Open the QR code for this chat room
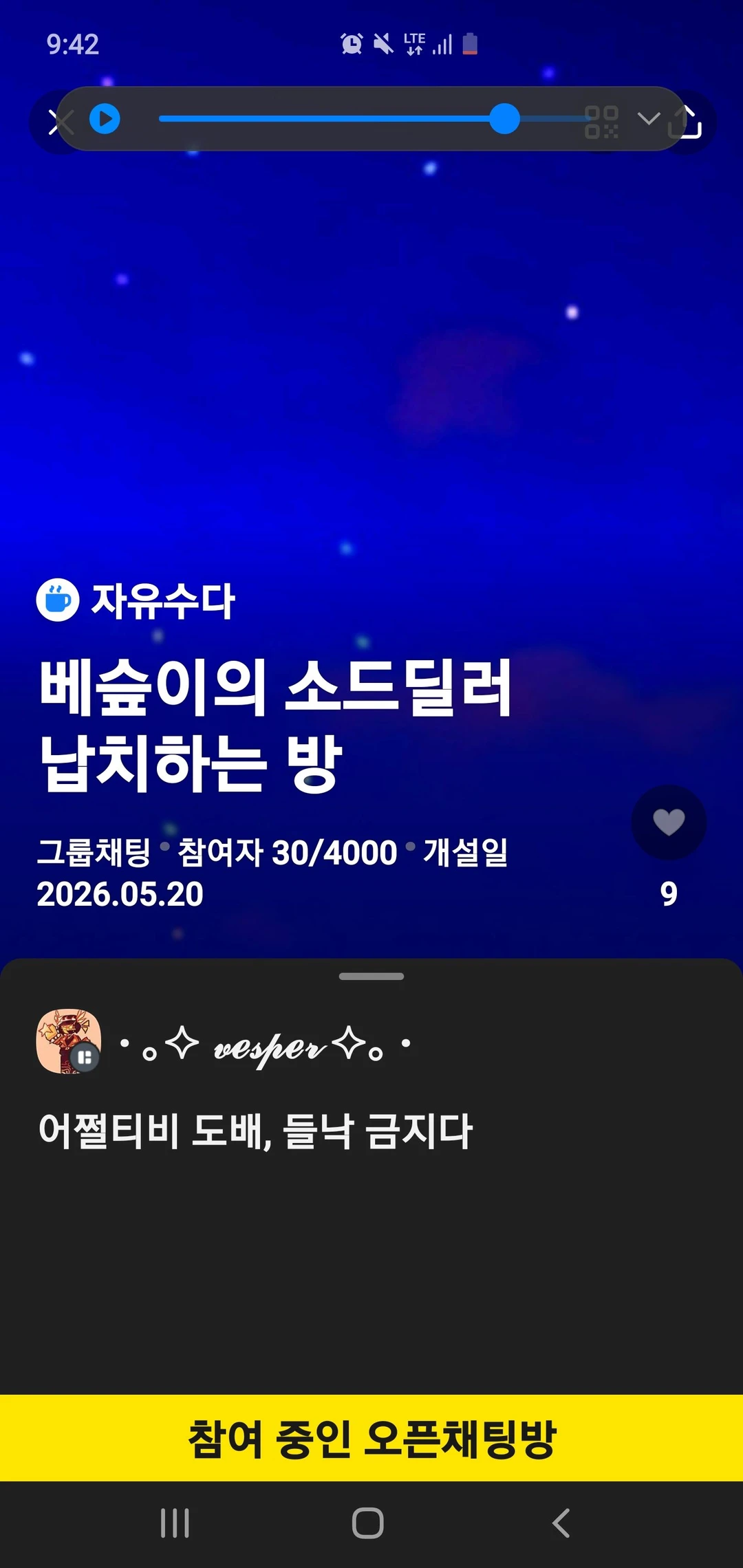The height and width of the screenshot is (1568, 743). [x=601, y=122]
